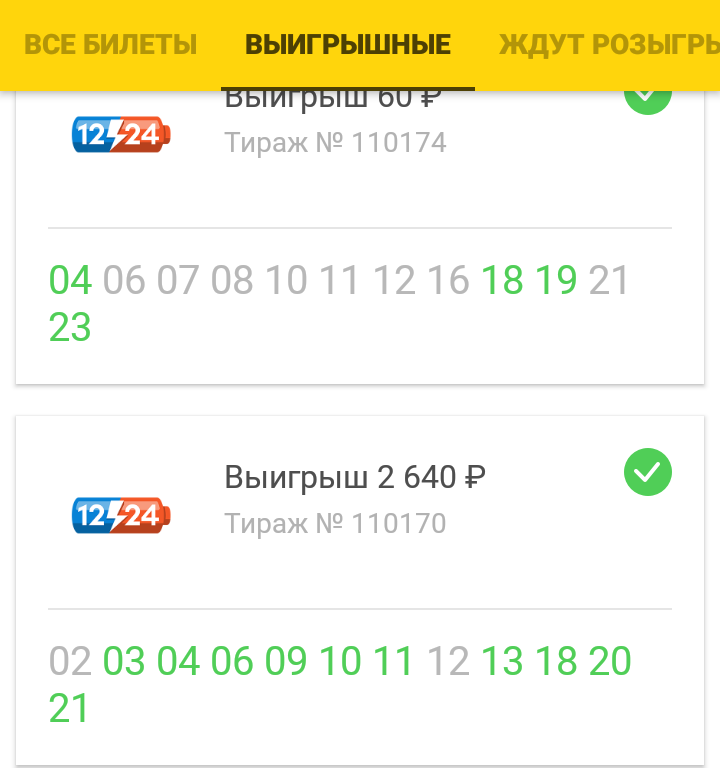Viewport: 720px width, 768px height.
Task: Tap the green checkmark on the 2 640 ₽ ticket
Action: pyautogui.click(x=648, y=472)
